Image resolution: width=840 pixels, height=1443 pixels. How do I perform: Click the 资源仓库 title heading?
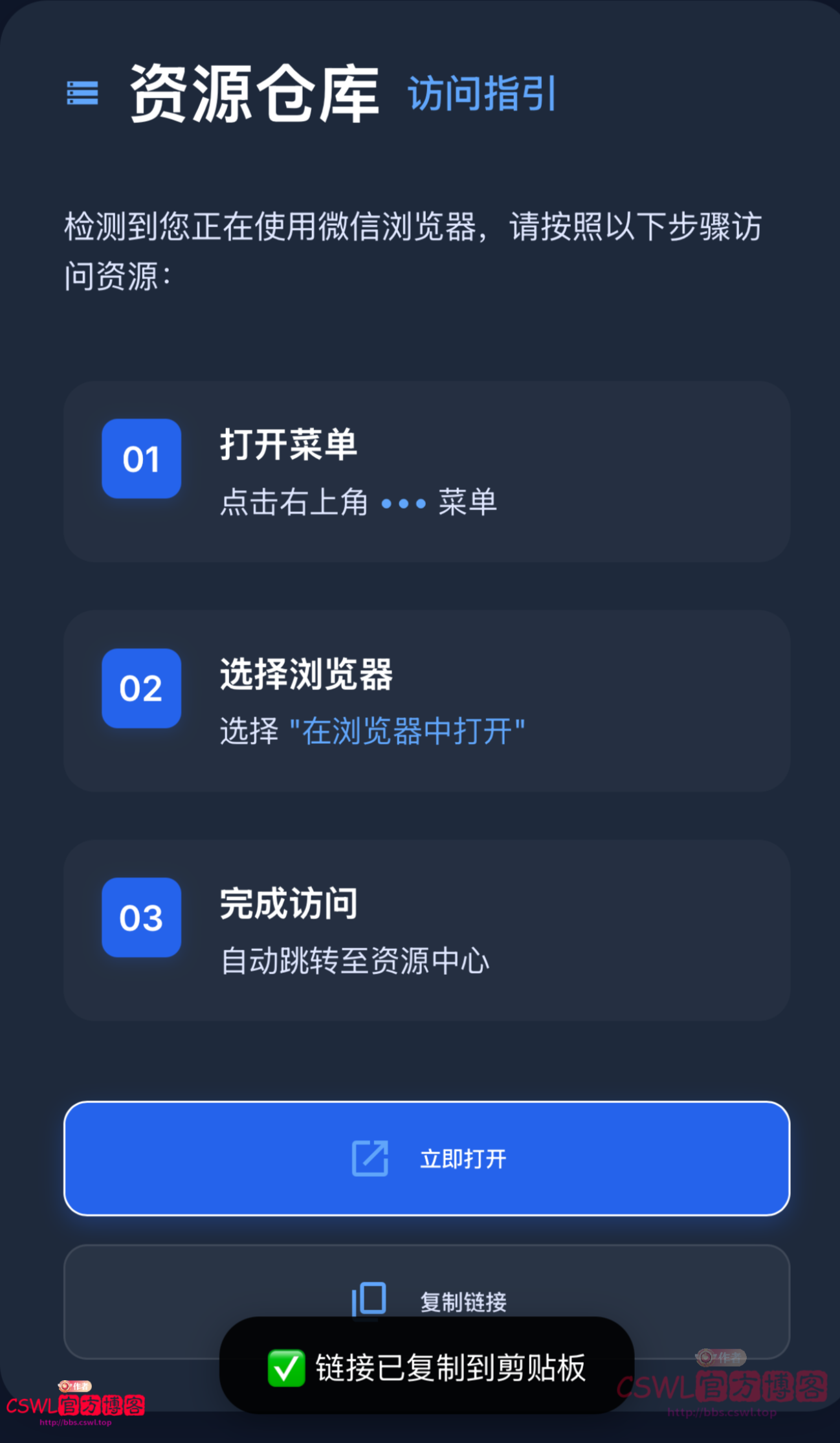pos(255,91)
